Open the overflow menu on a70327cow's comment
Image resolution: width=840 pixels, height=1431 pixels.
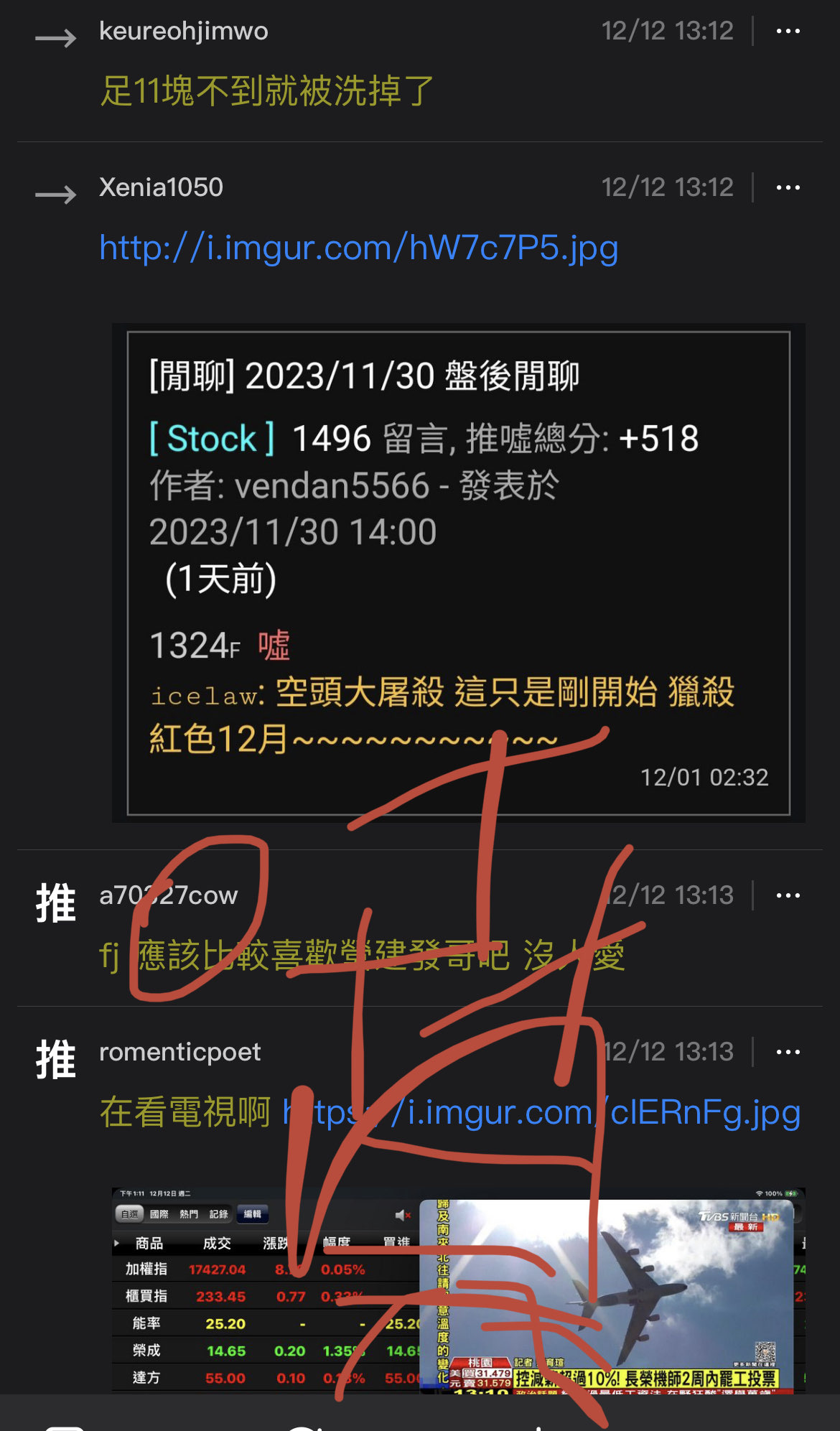[x=788, y=896]
